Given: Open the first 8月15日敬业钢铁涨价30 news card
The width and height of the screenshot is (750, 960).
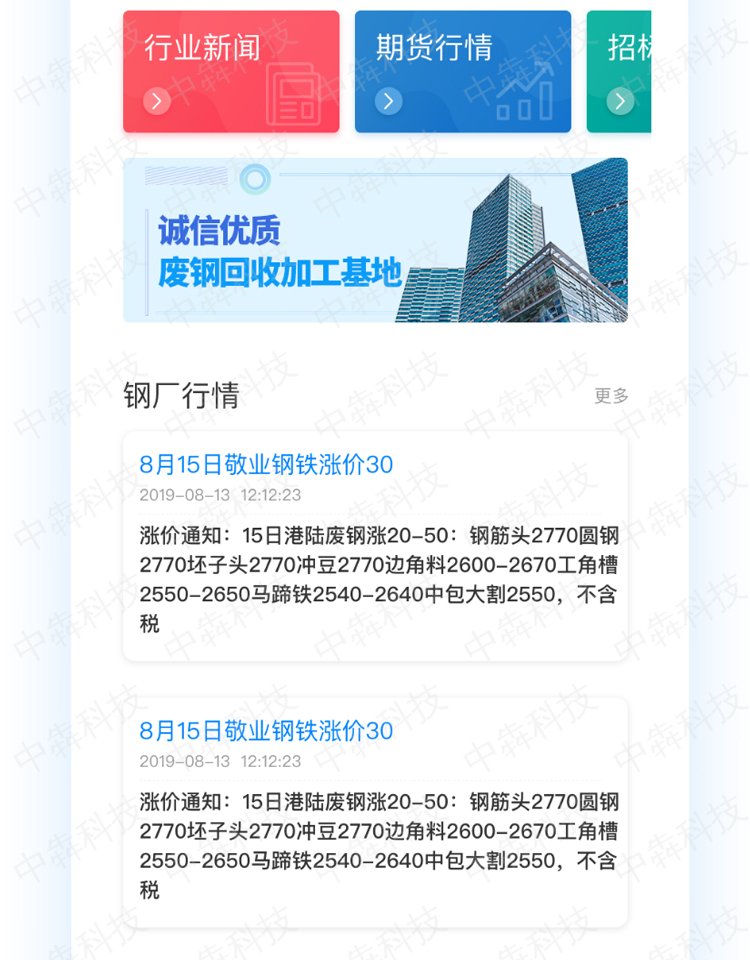Looking at the screenshot, I should pos(375,546).
